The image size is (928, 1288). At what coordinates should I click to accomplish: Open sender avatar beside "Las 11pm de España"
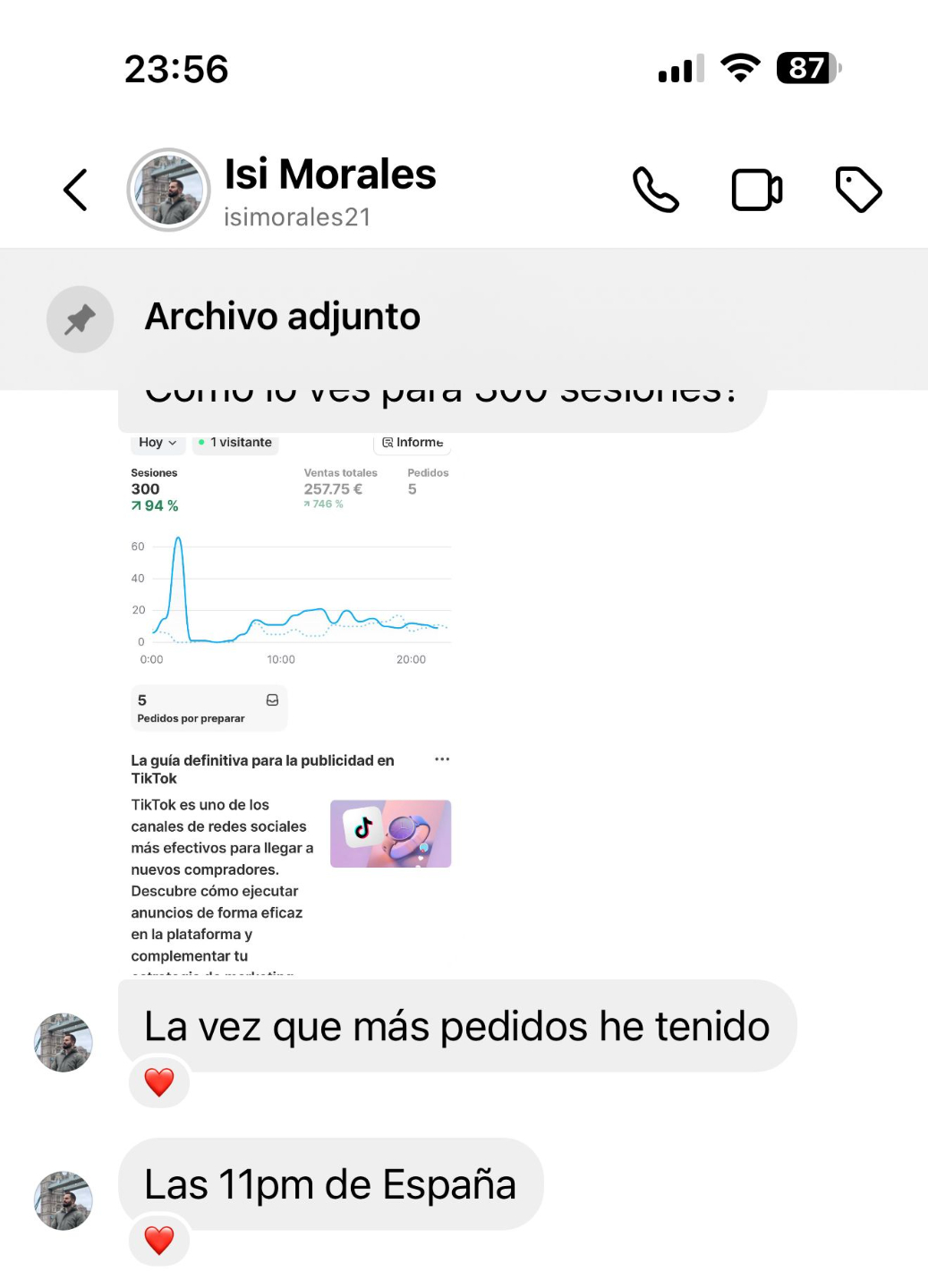coord(64,1200)
